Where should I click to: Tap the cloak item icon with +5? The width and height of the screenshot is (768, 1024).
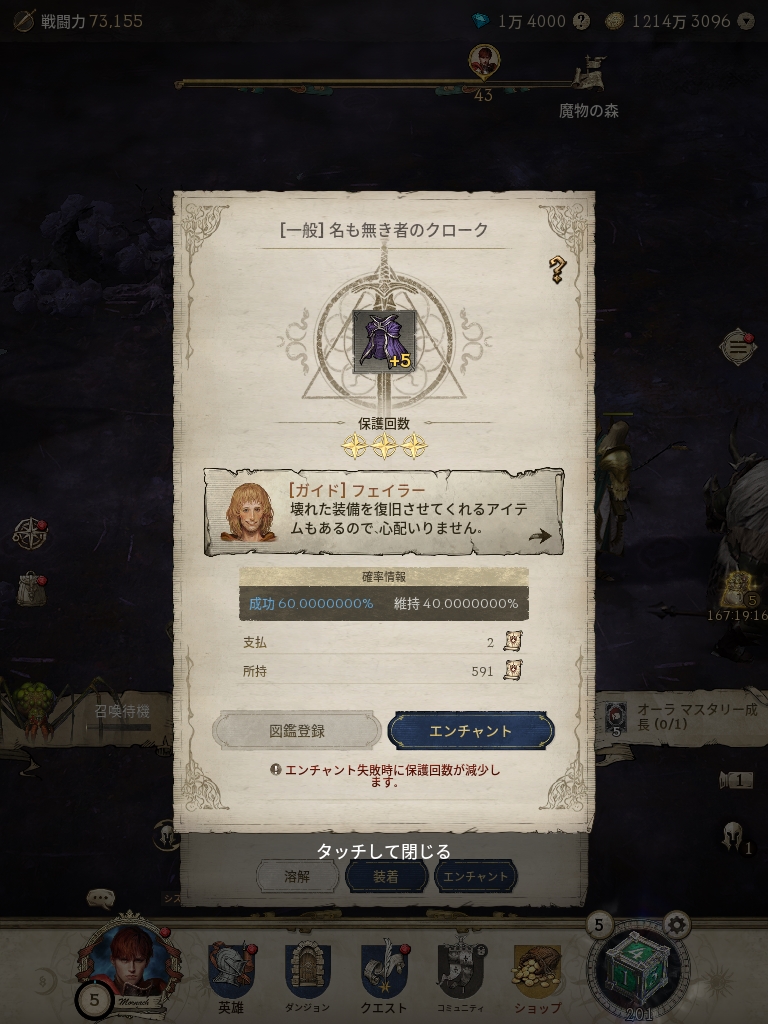(x=384, y=342)
